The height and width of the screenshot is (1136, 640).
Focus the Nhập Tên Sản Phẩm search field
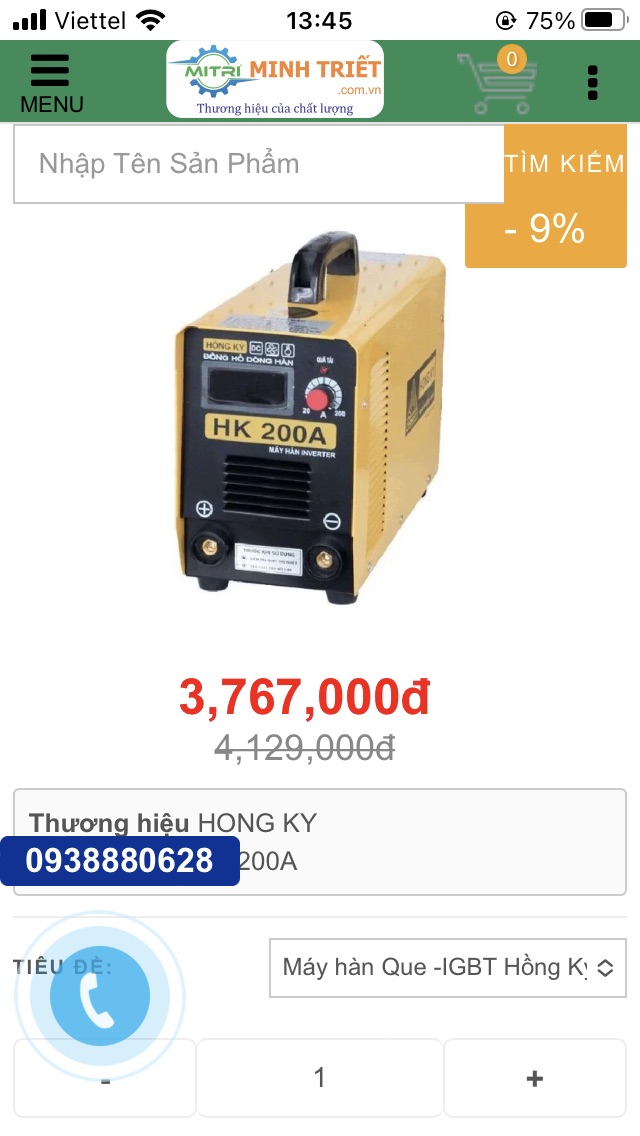click(258, 164)
